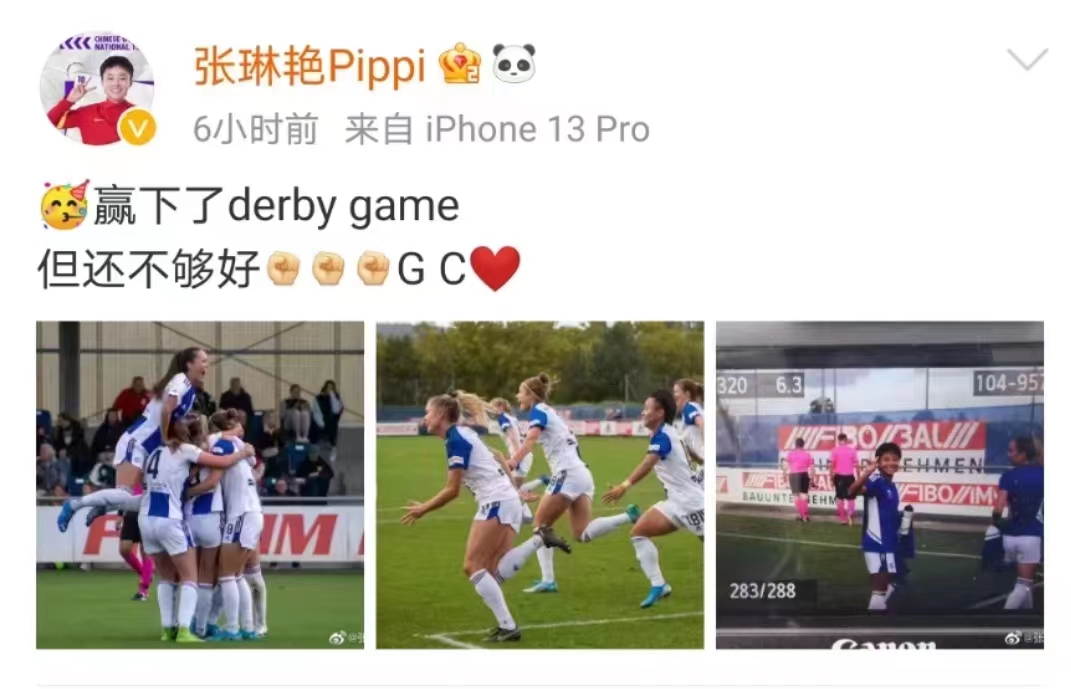Open the team celebration huddle photo
The width and height of the screenshot is (1071, 689).
pyautogui.click(x=200, y=485)
